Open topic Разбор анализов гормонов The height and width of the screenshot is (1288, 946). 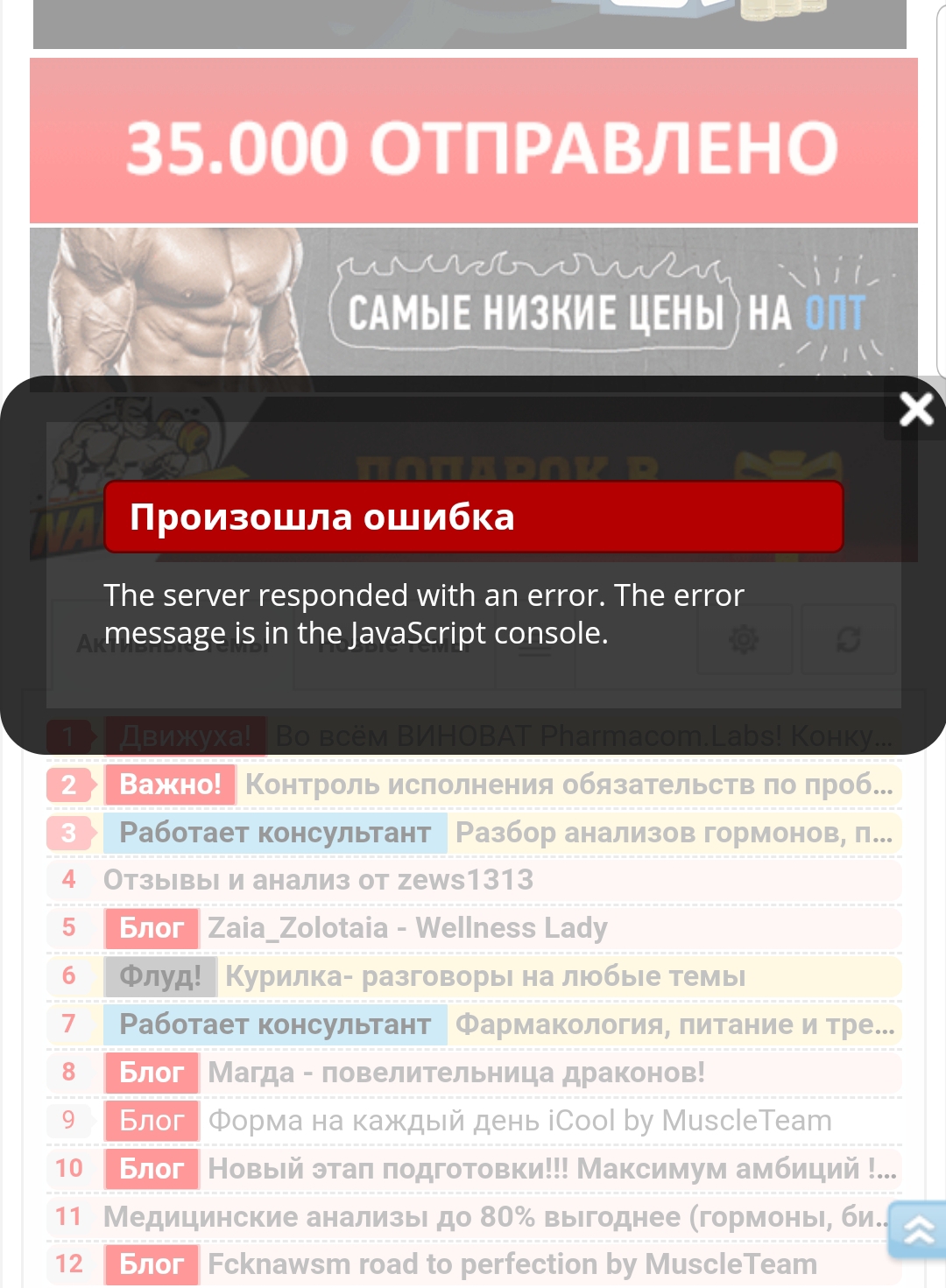point(673,833)
